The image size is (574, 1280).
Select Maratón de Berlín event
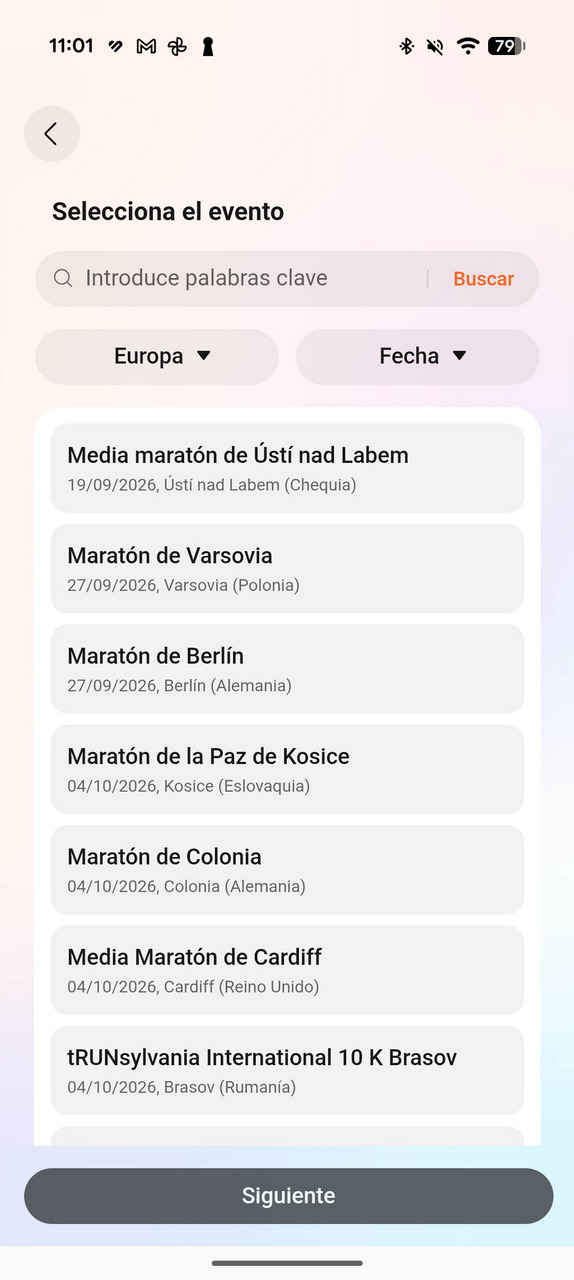tap(287, 669)
